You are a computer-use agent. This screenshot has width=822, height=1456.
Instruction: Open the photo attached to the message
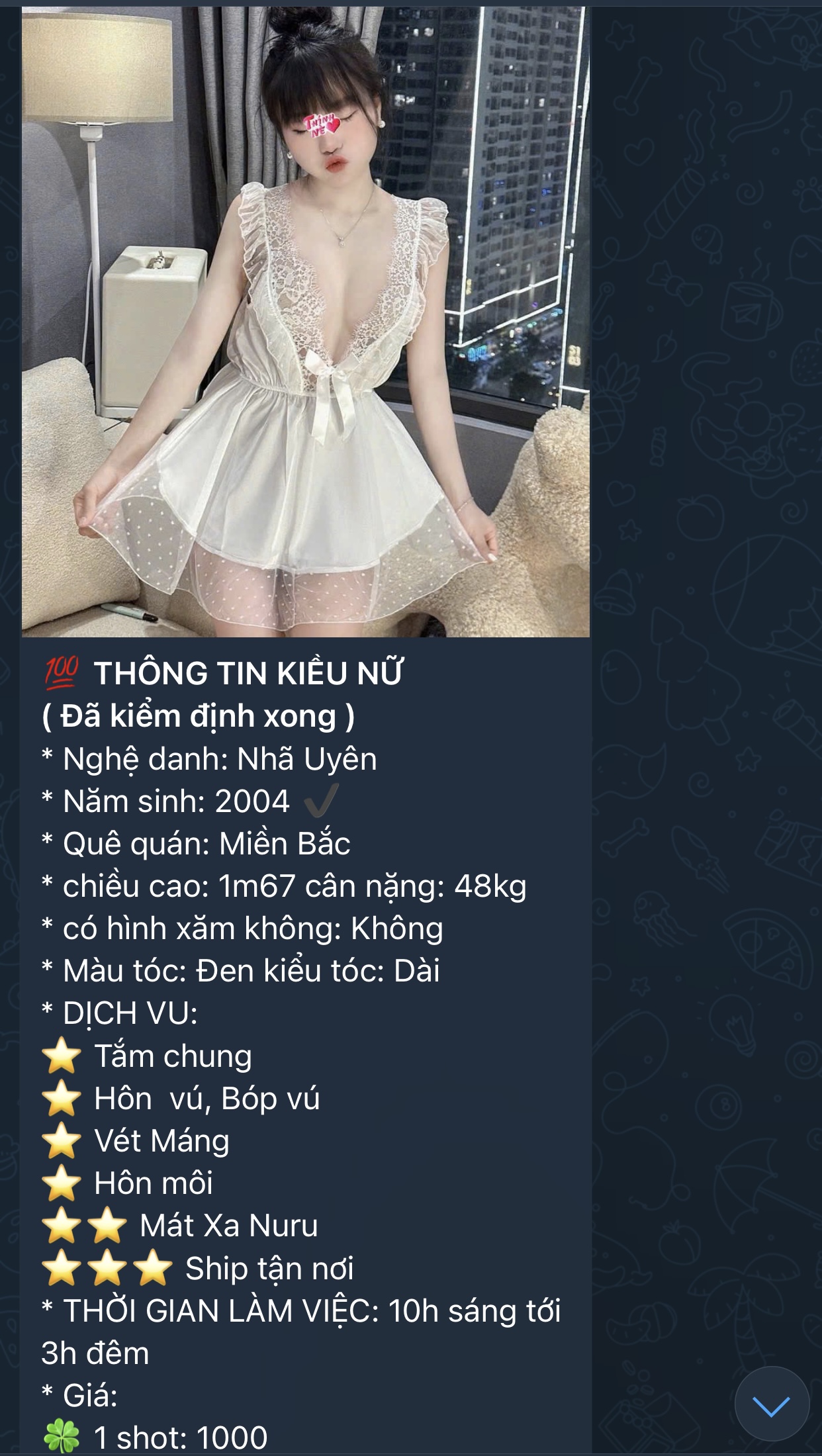306,322
